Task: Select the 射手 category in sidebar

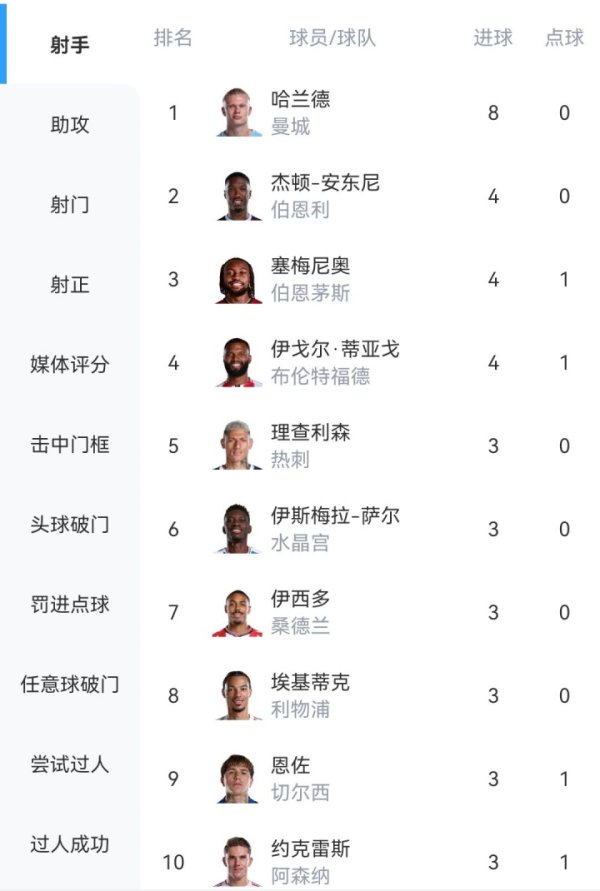Action: coord(70,45)
